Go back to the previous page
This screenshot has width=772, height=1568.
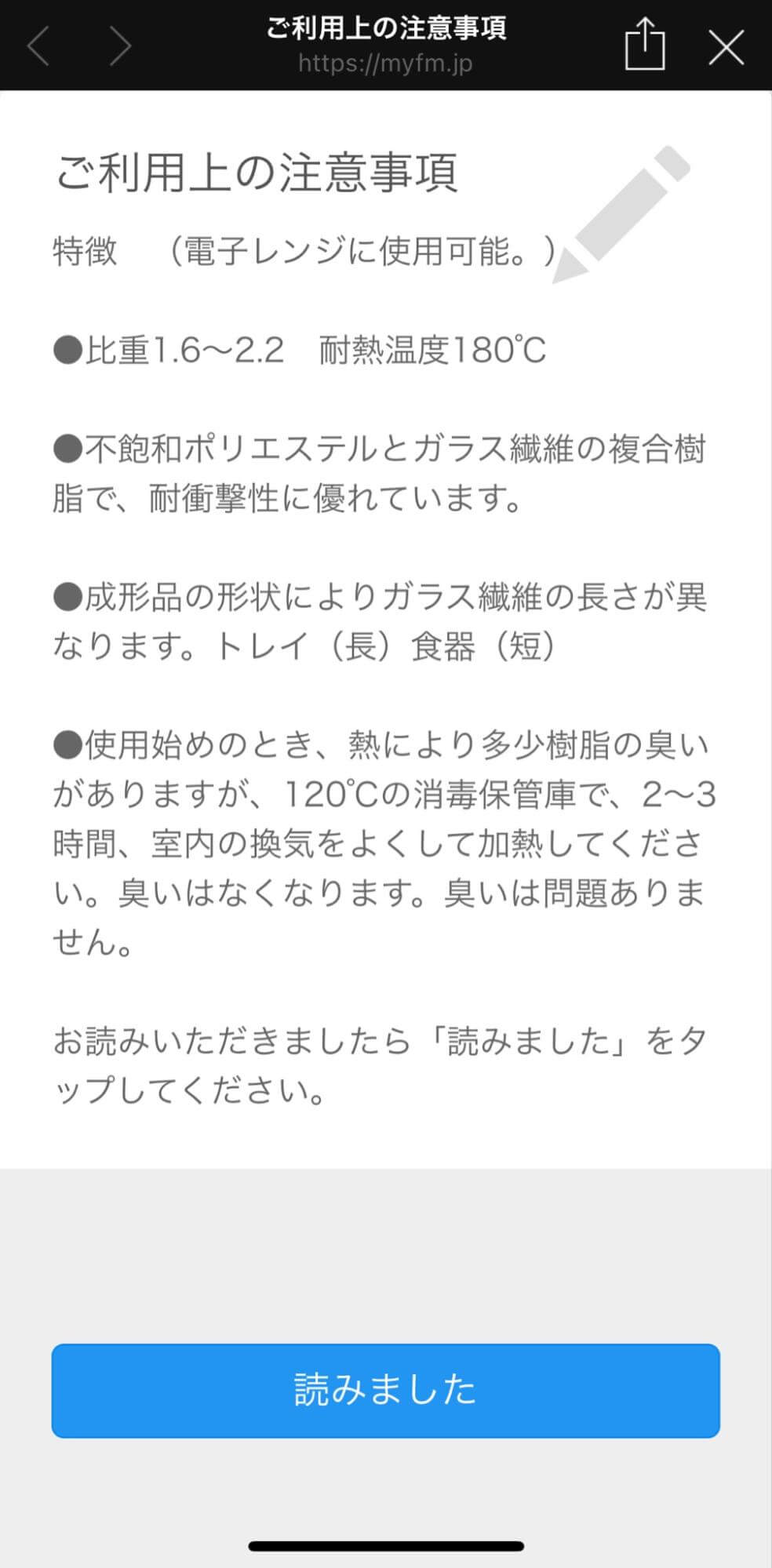pos(39,46)
